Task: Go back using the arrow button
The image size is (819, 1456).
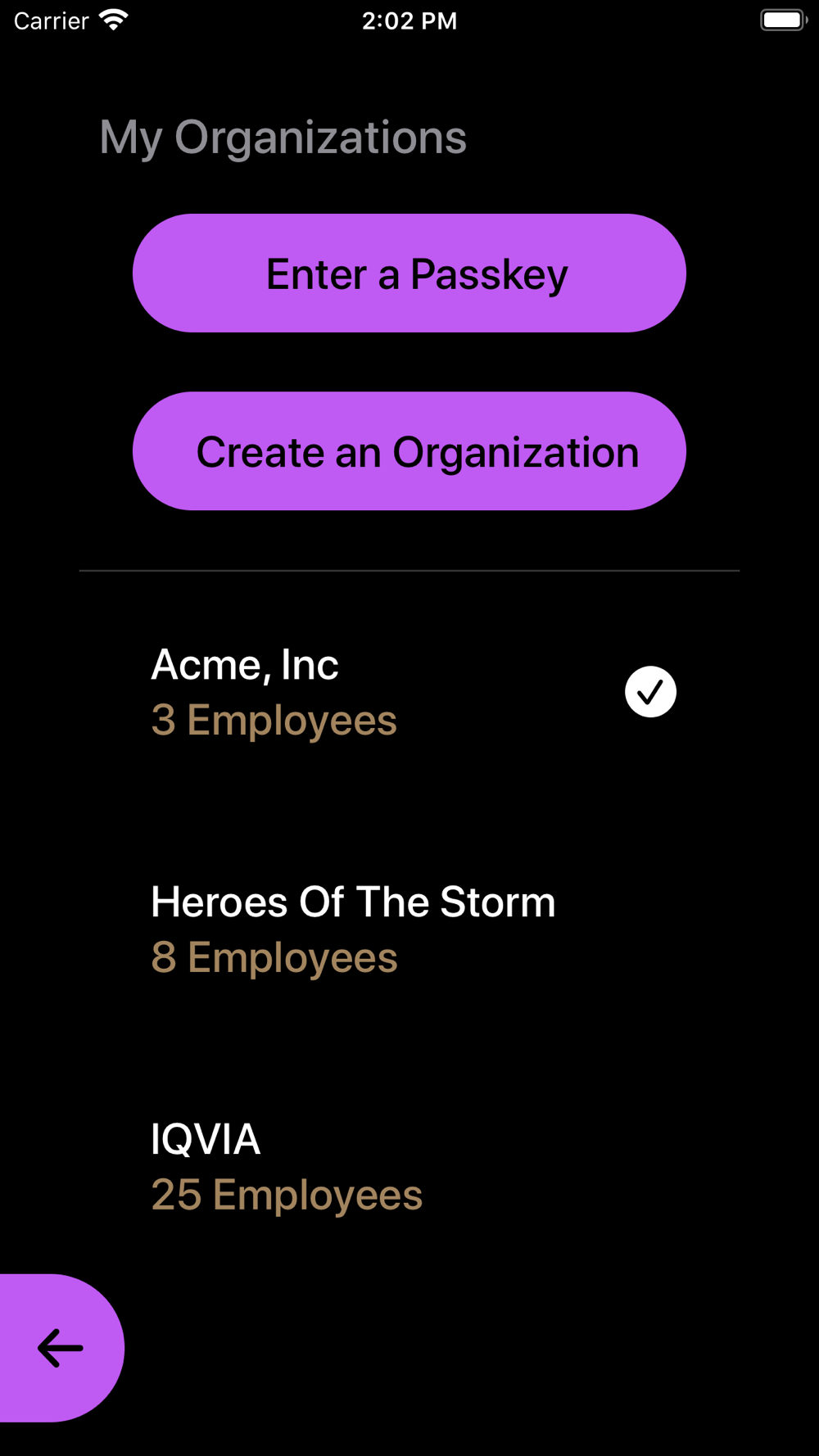Action: 60,1348
